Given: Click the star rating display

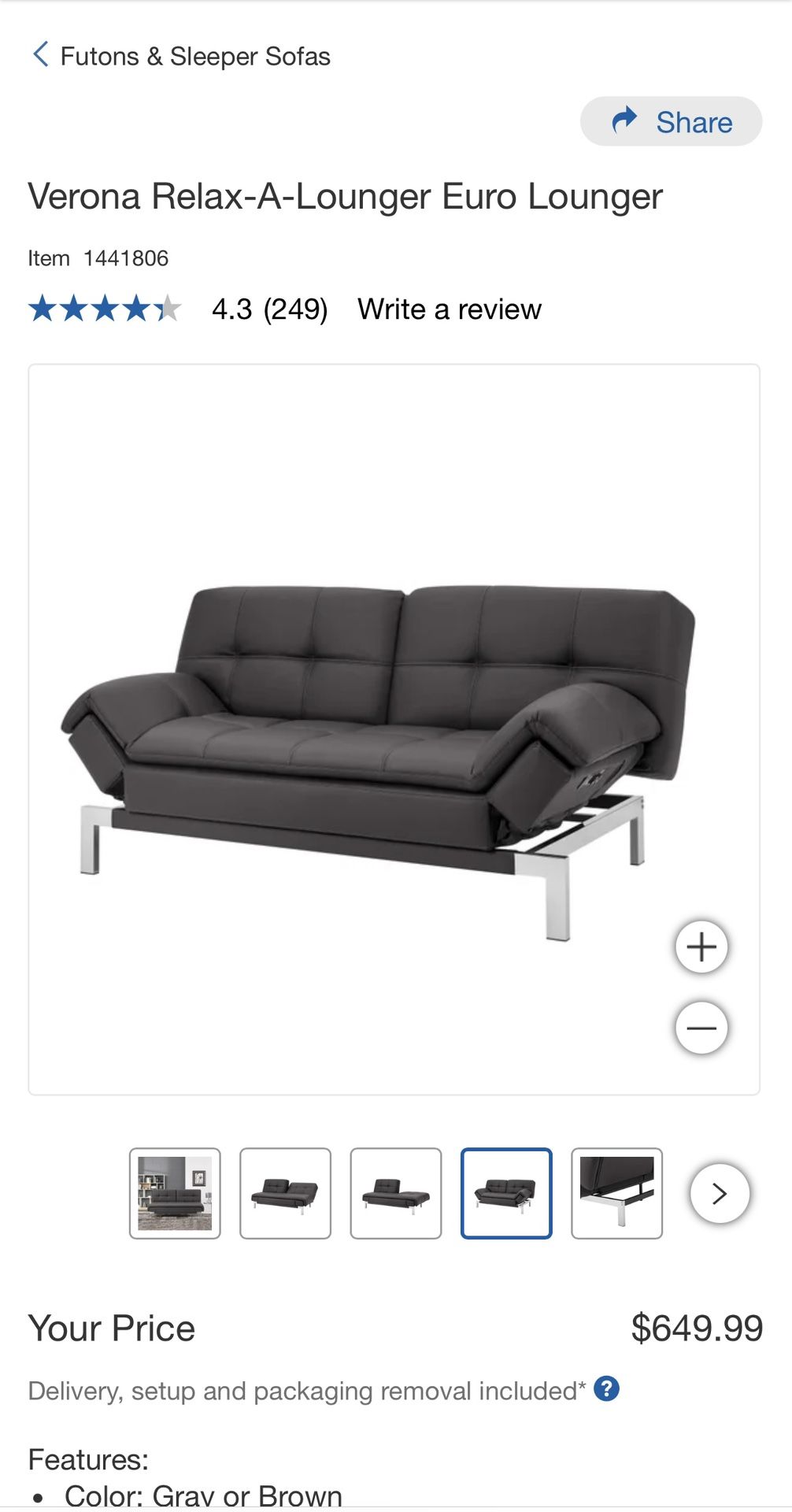Looking at the screenshot, I should point(103,309).
